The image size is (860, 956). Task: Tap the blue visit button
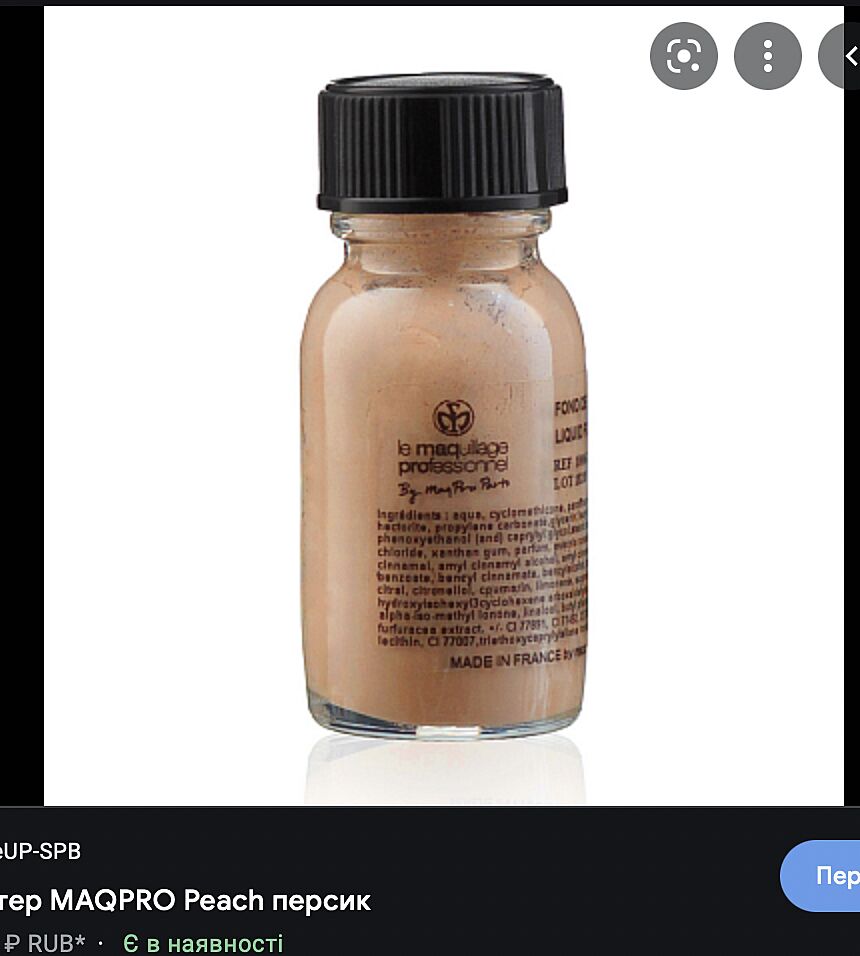coord(824,876)
